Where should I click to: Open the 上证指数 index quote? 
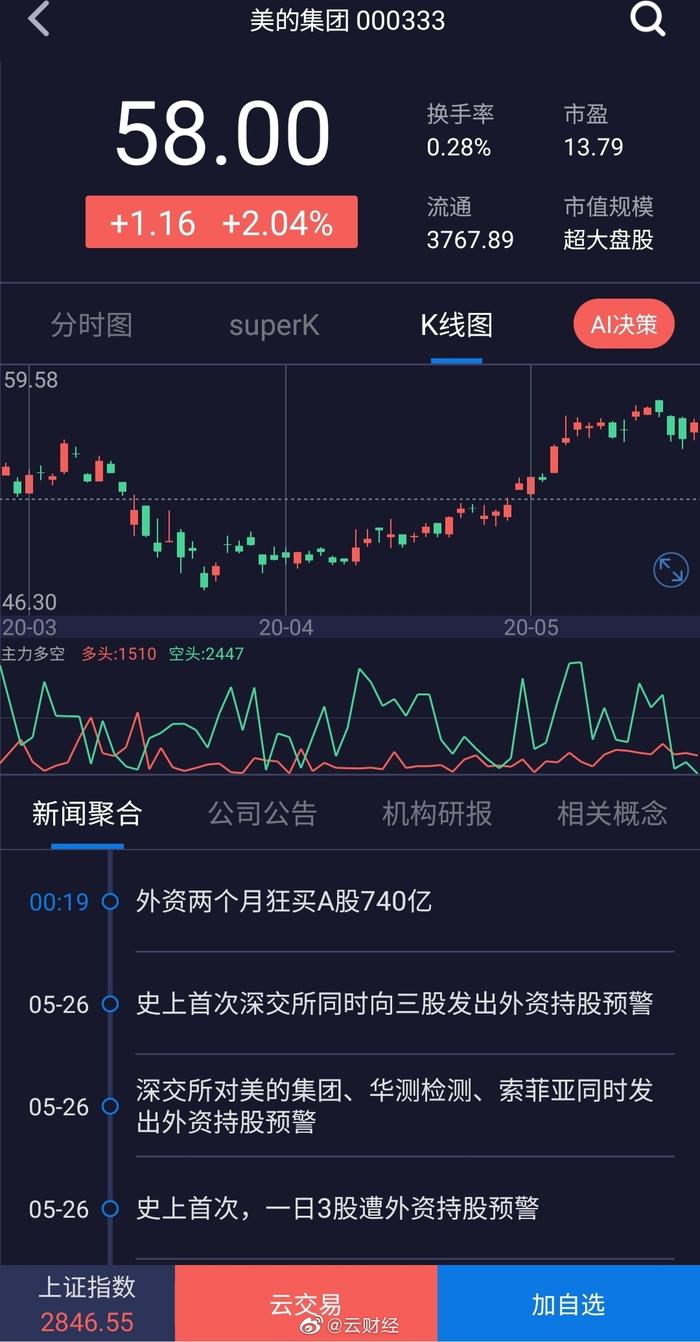point(87,1303)
